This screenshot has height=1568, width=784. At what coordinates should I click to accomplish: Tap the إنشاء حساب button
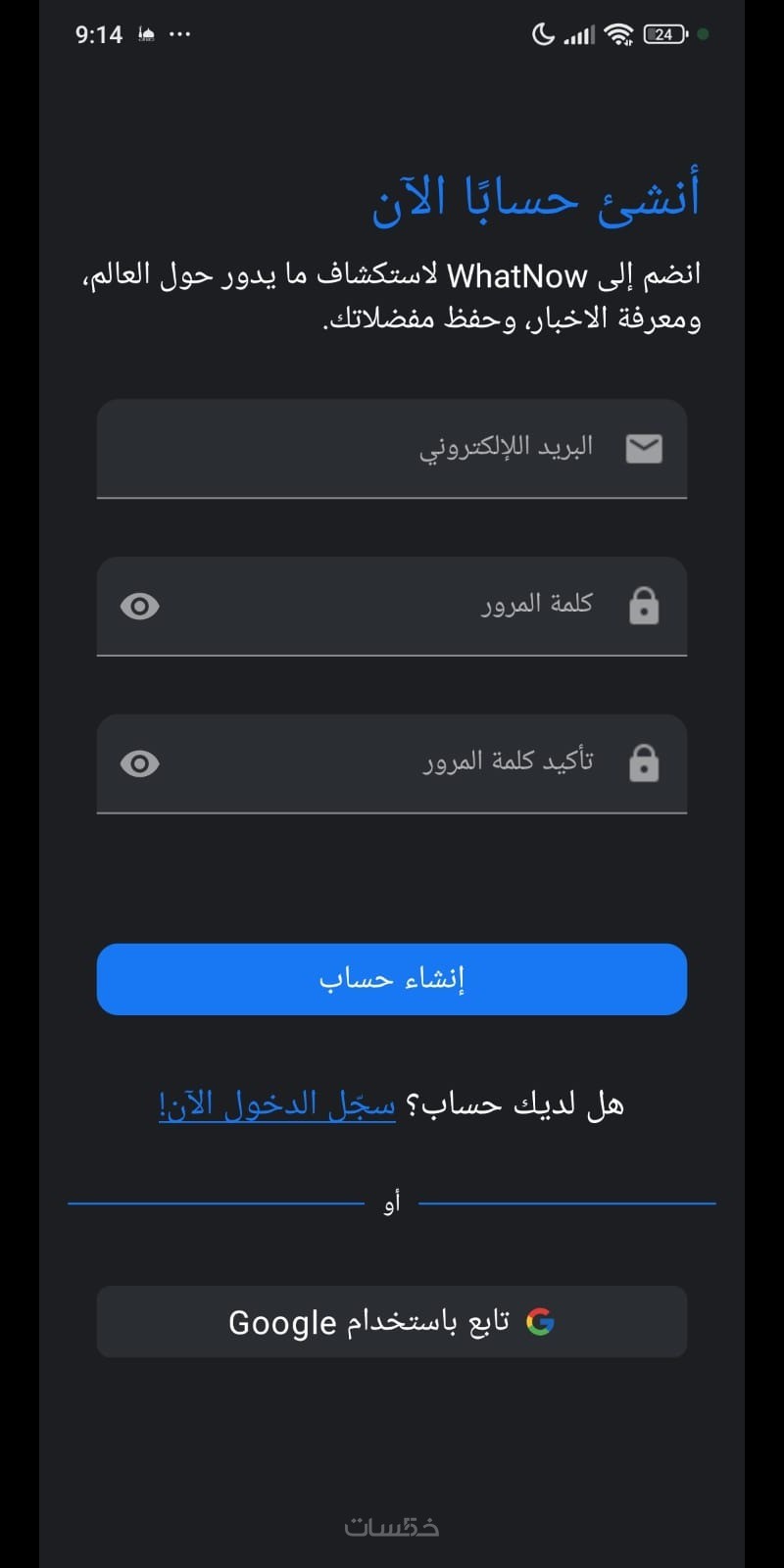point(392,979)
